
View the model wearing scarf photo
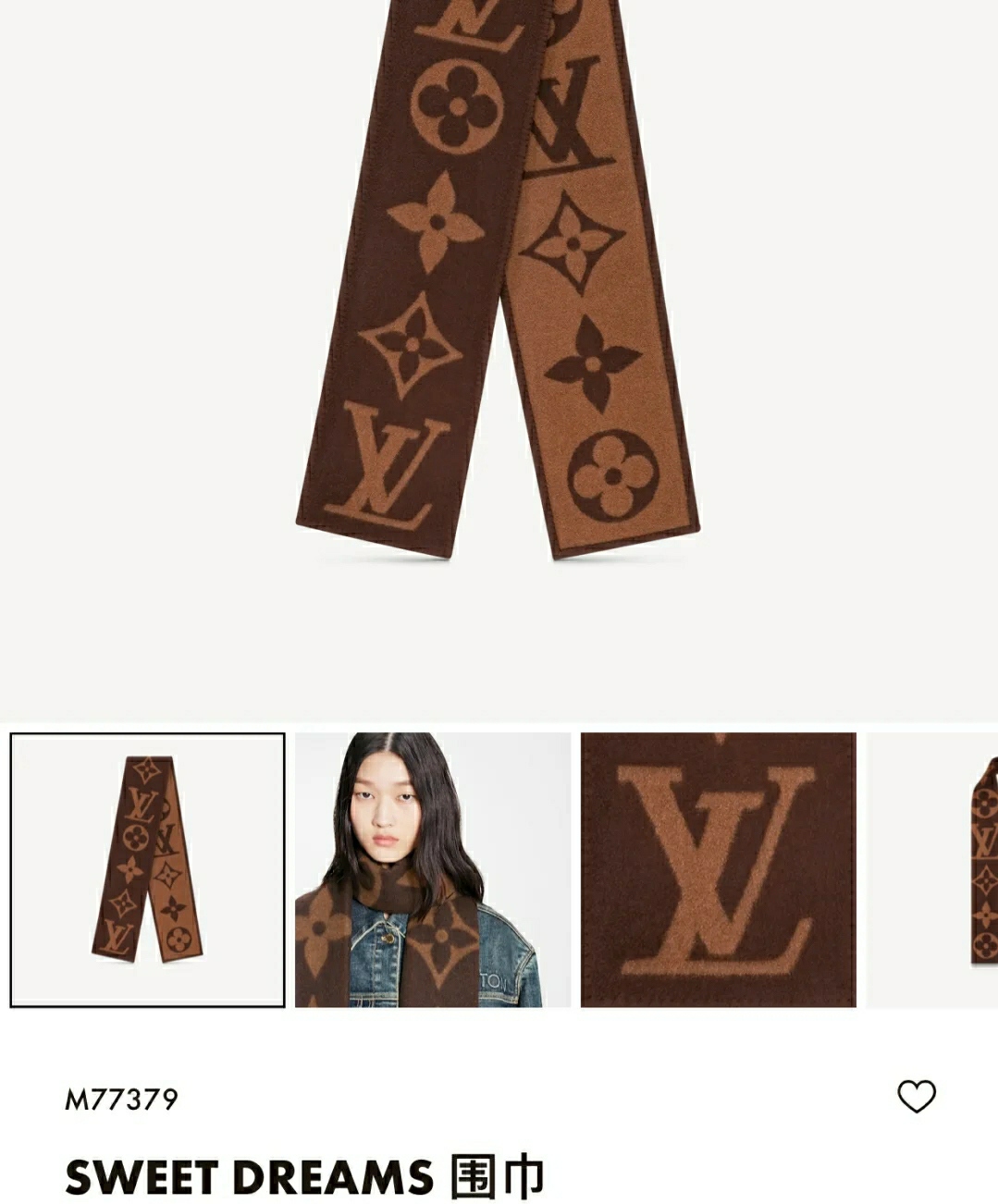[432, 869]
